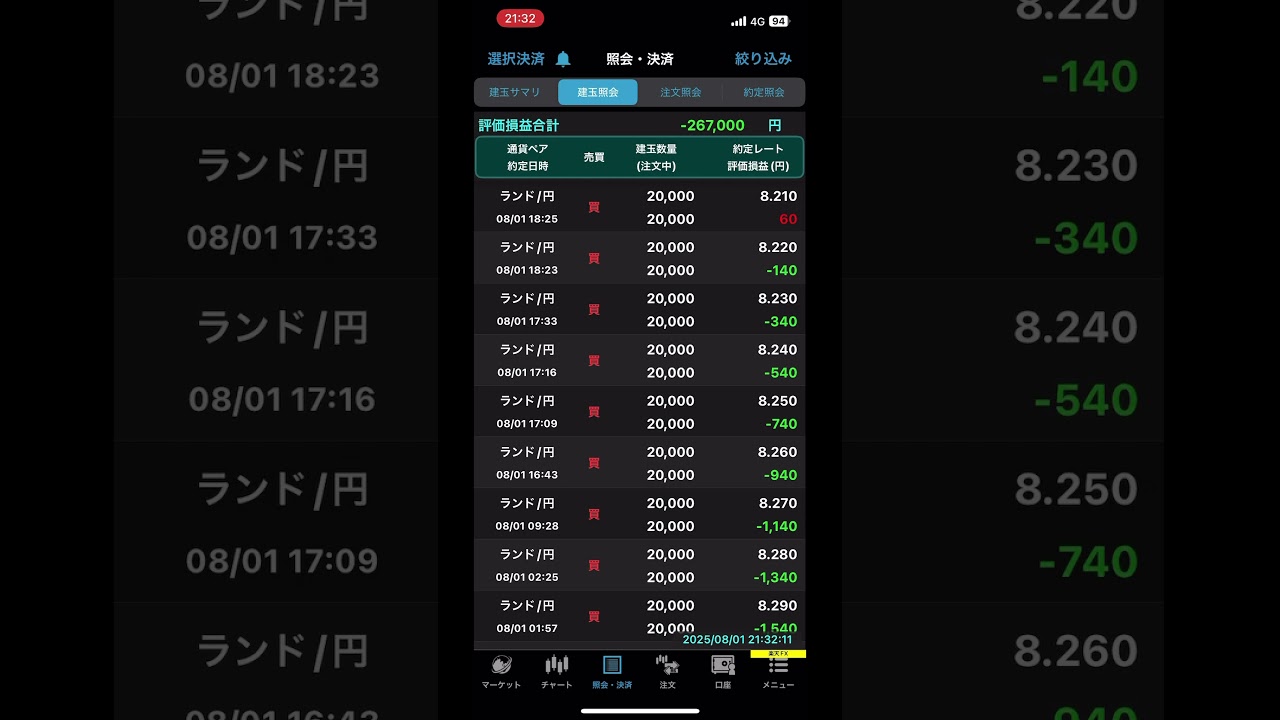Open the ランド/円 position at rate 8.210
This screenshot has width=1280, height=720.
pyautogui.click(x=639, y=207)
